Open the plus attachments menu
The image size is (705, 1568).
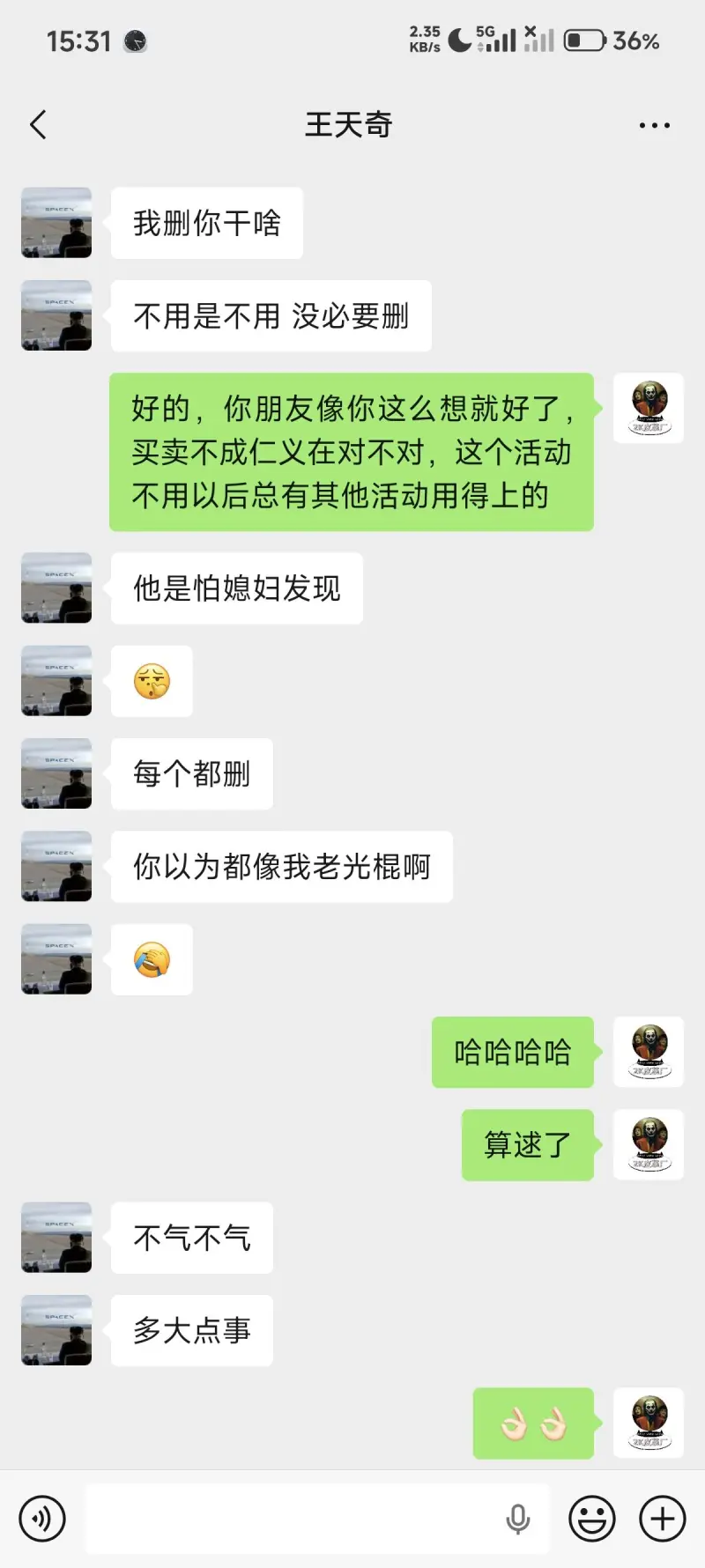tap(662, 1519)
